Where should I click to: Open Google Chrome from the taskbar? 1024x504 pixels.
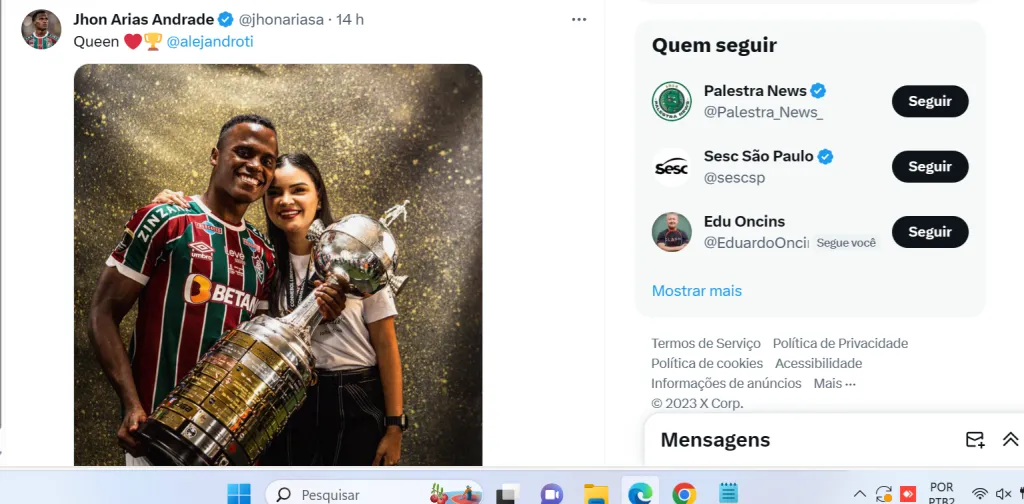pyautogui.click(x=684, y=494)
